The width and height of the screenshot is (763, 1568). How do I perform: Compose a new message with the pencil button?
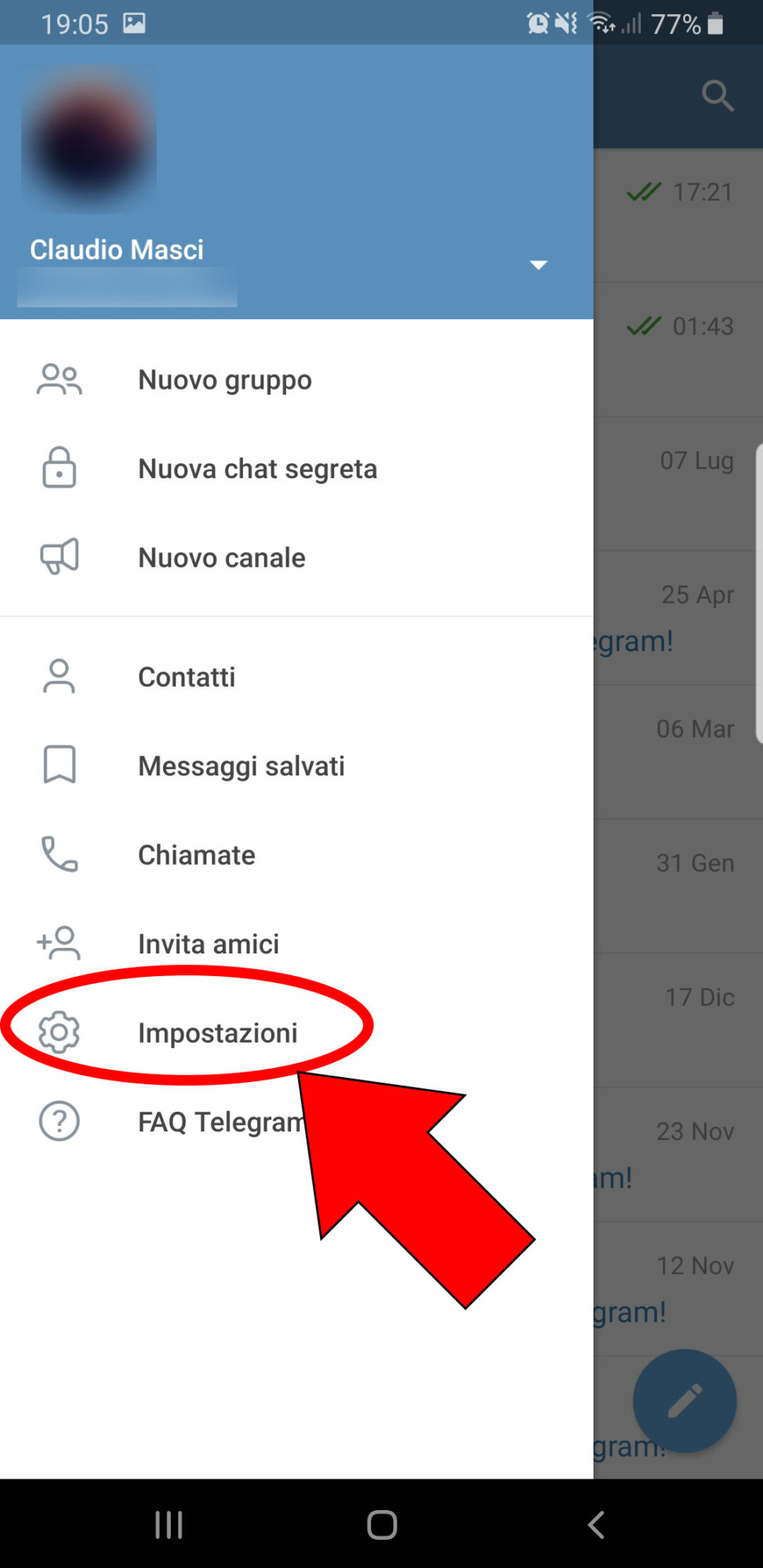pos(684,1400)
